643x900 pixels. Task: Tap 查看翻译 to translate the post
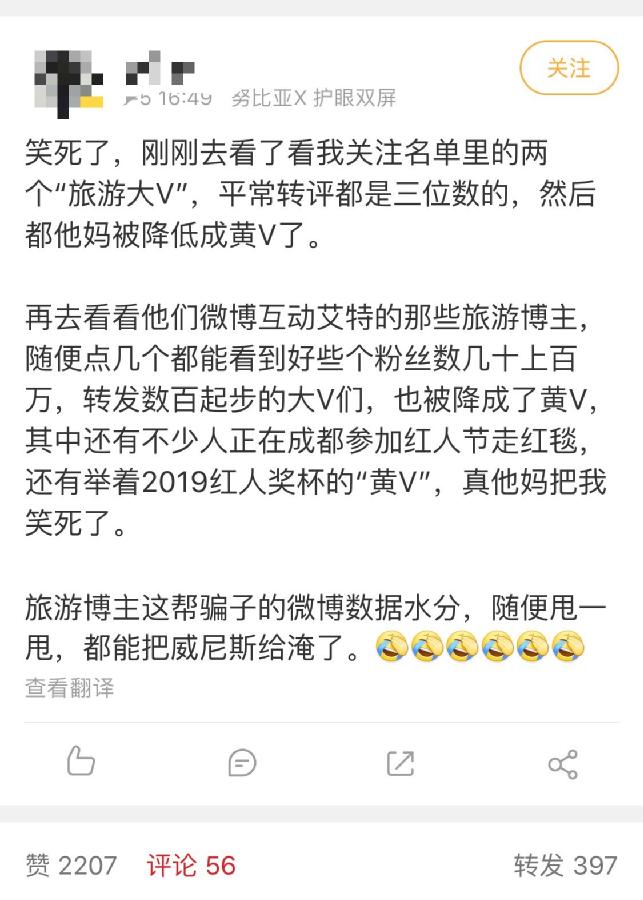pos(69,688)
